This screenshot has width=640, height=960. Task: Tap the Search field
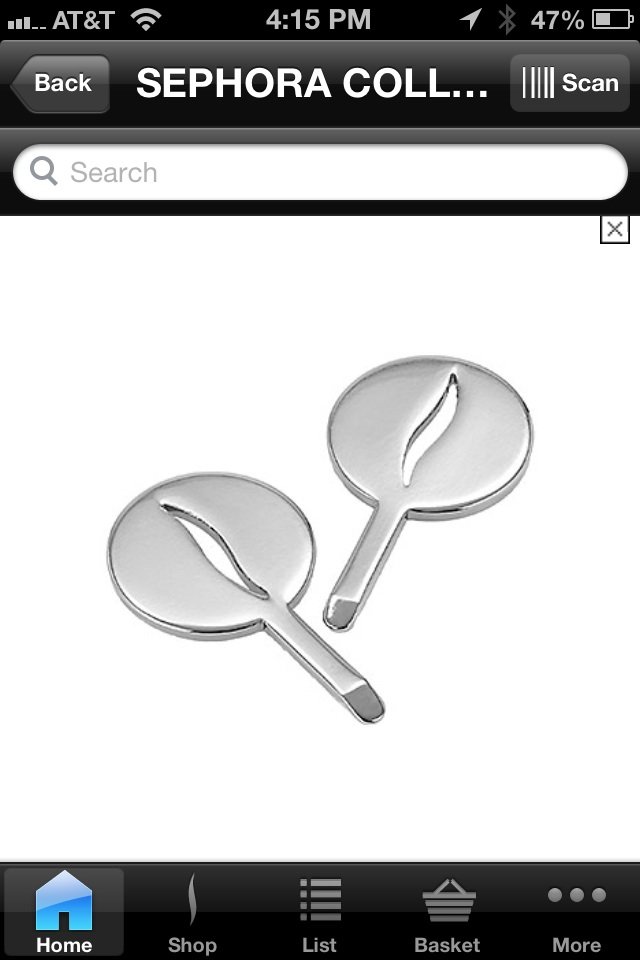coord(320,173)
